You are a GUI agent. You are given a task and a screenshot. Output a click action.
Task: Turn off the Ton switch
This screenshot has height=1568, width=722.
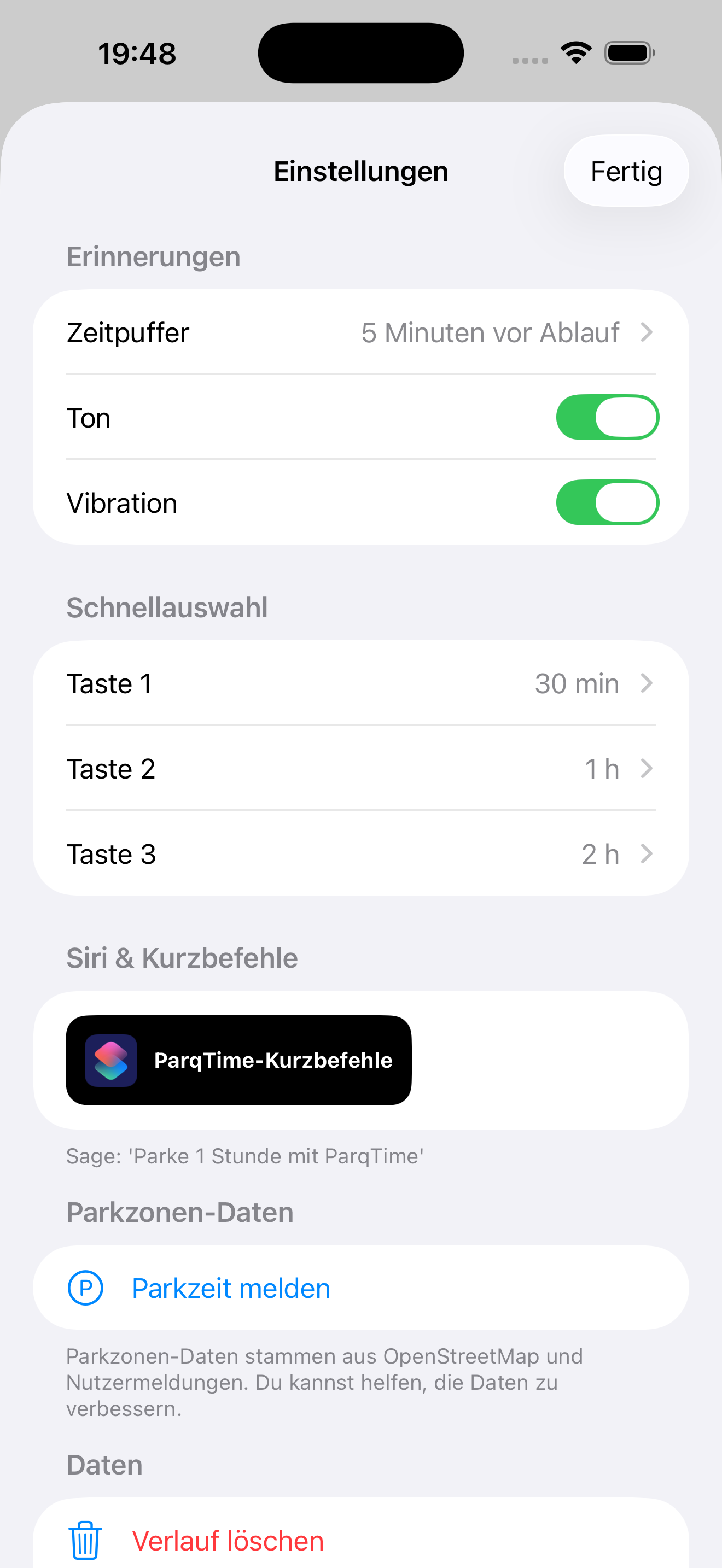[607, 418]
